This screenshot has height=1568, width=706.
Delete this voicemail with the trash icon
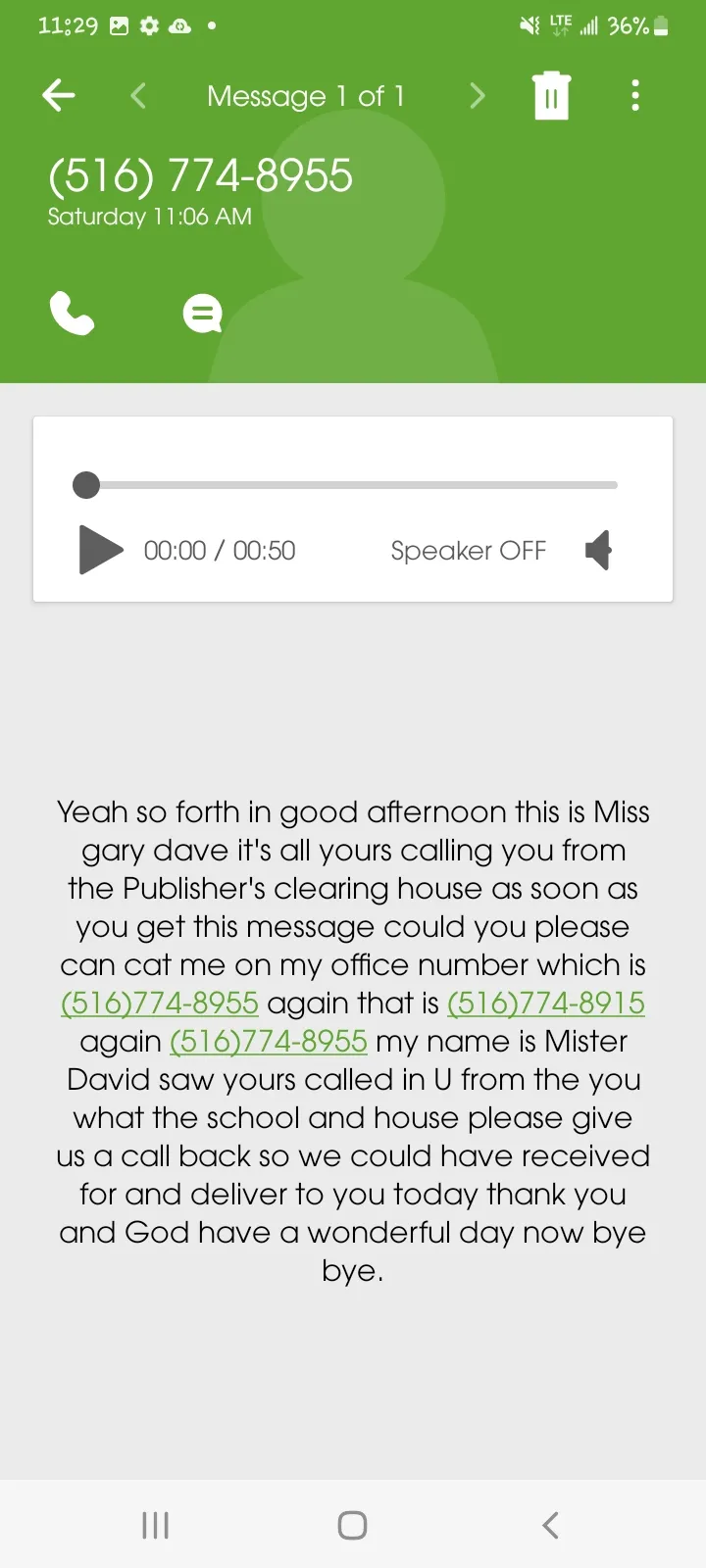click(551, 95)
